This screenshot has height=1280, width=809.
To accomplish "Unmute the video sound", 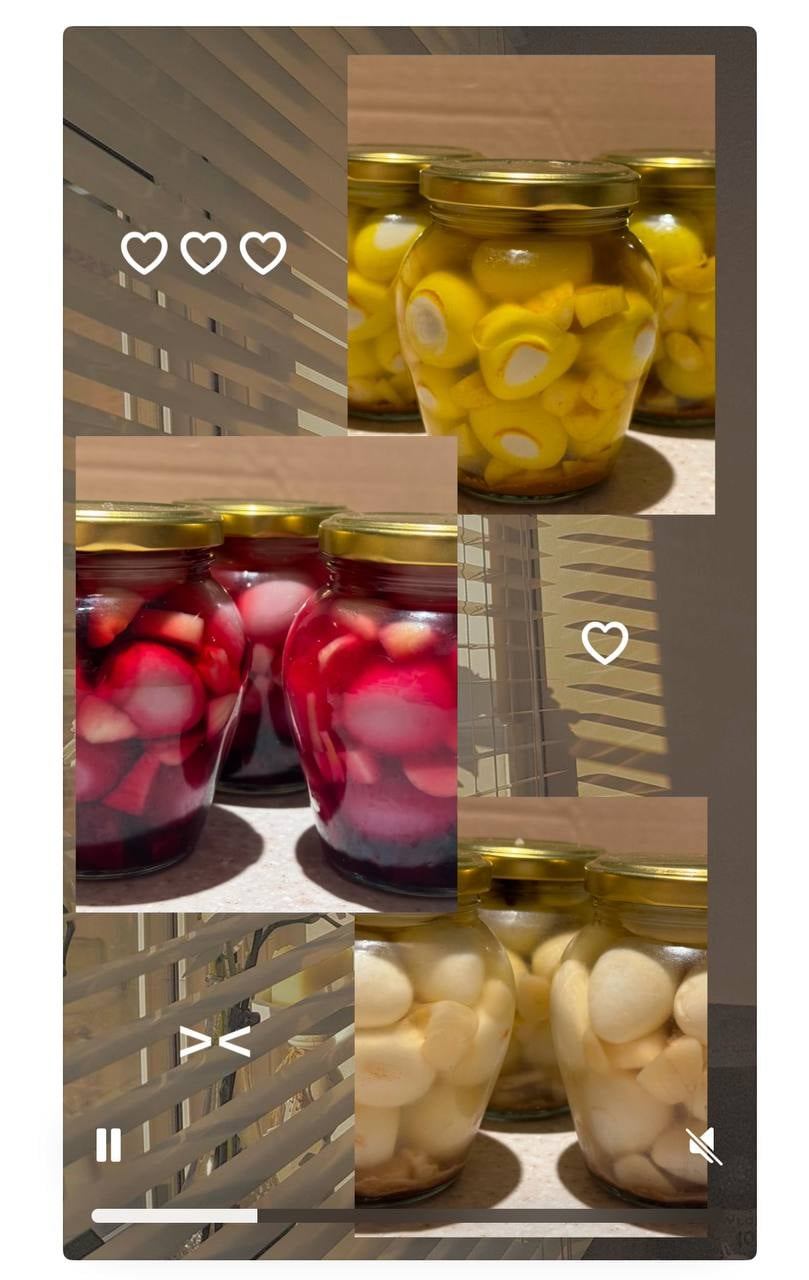I will [703, 1146].
